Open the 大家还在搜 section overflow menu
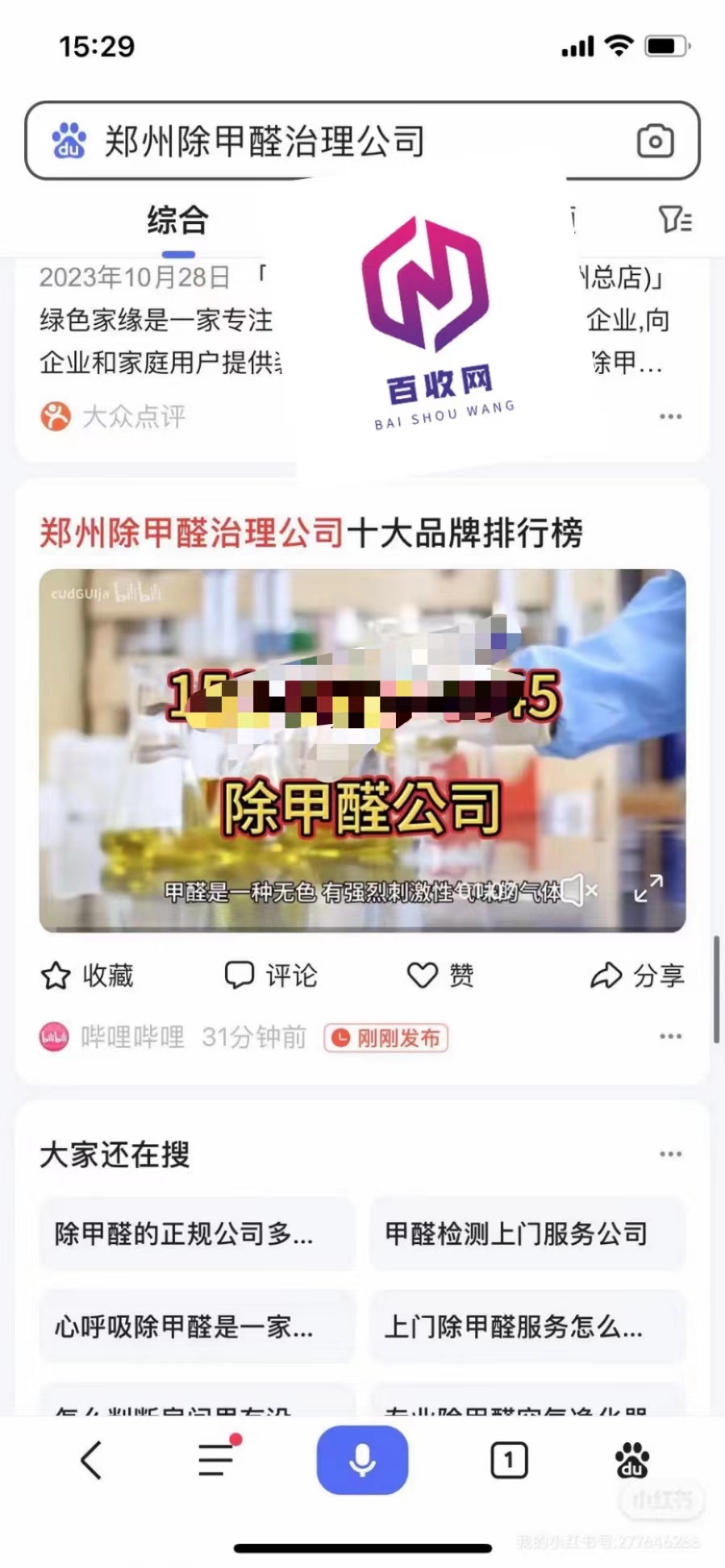The height and width of the screenshot is (1568, 725). point(670,1154)
